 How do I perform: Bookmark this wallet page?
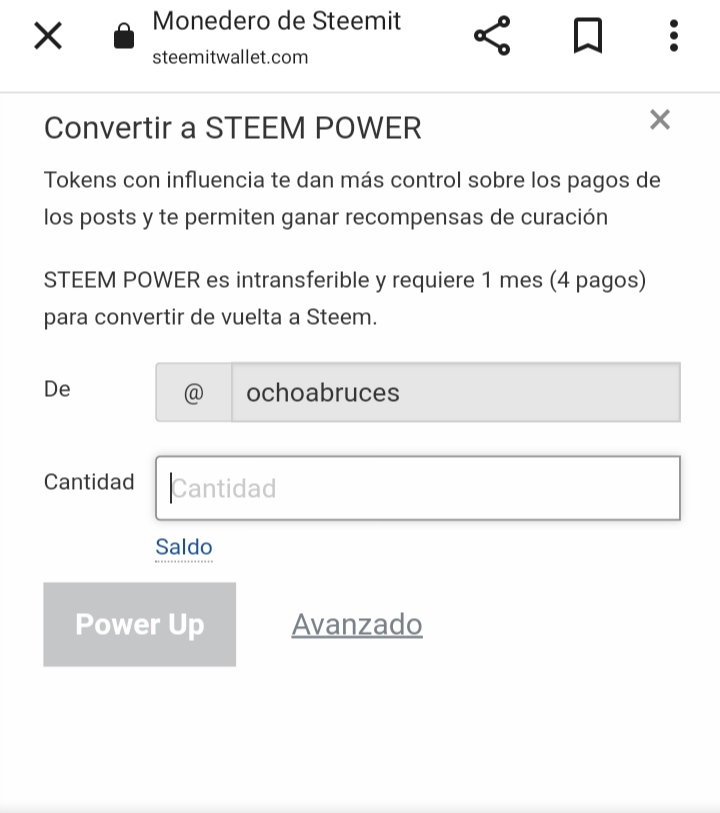click(x=587, y=37)
